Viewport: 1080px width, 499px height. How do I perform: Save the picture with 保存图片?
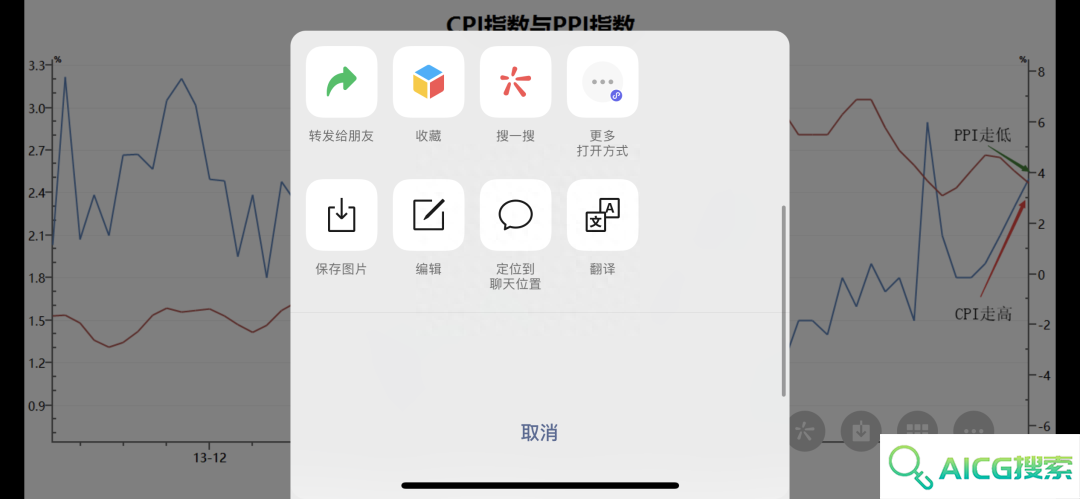(x=341, y=215)
